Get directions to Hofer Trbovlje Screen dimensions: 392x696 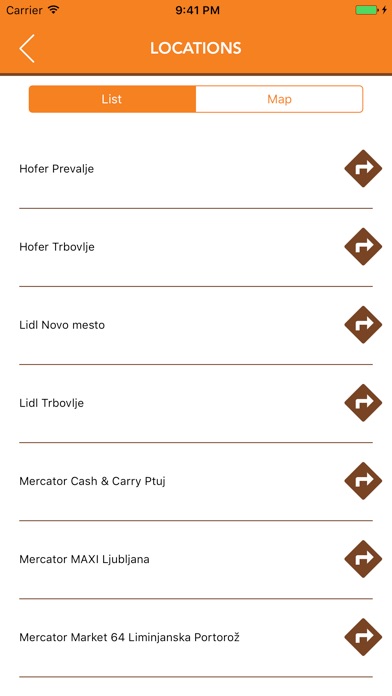click(x=363, y=247)
